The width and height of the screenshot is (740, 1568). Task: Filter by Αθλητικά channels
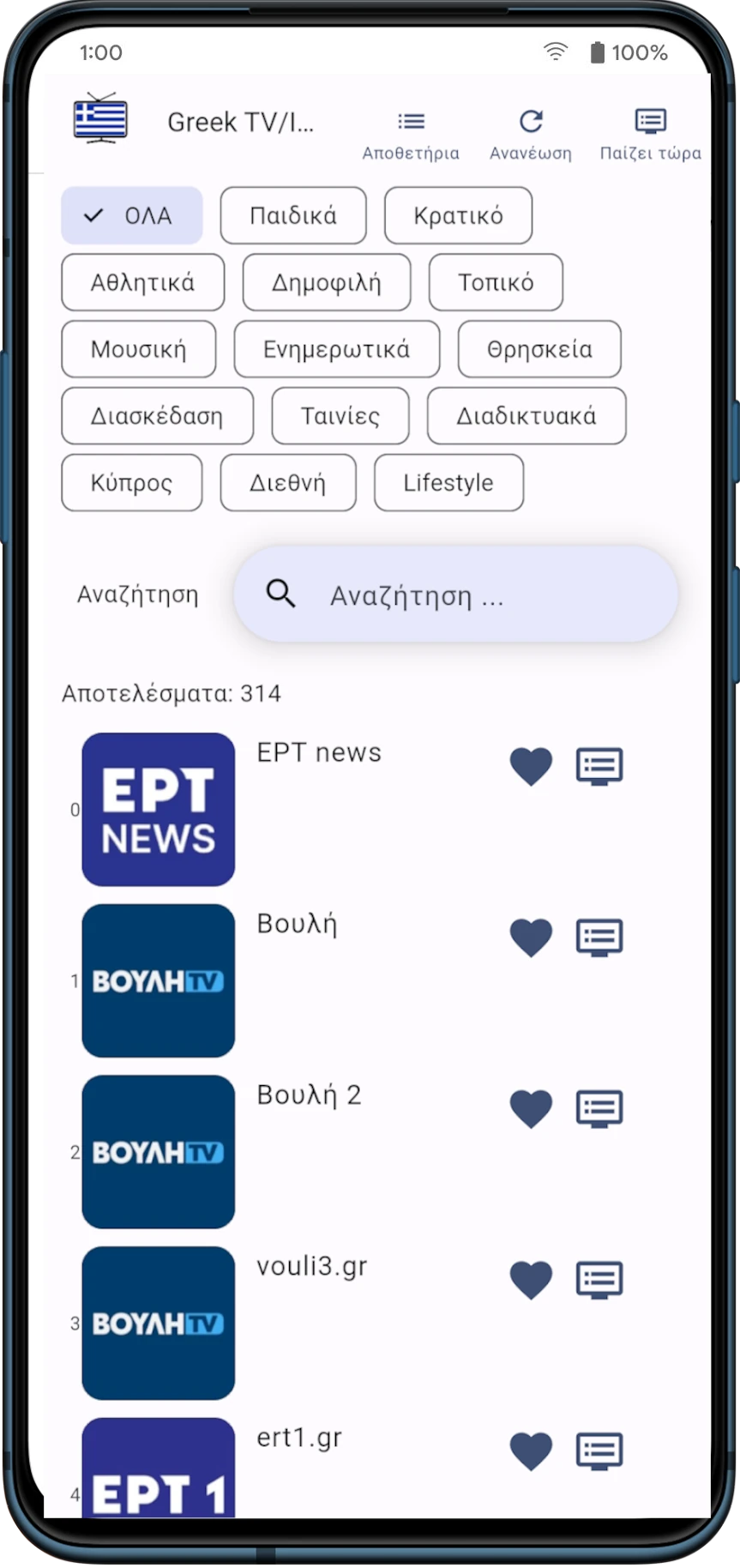(x=142, y=282)
